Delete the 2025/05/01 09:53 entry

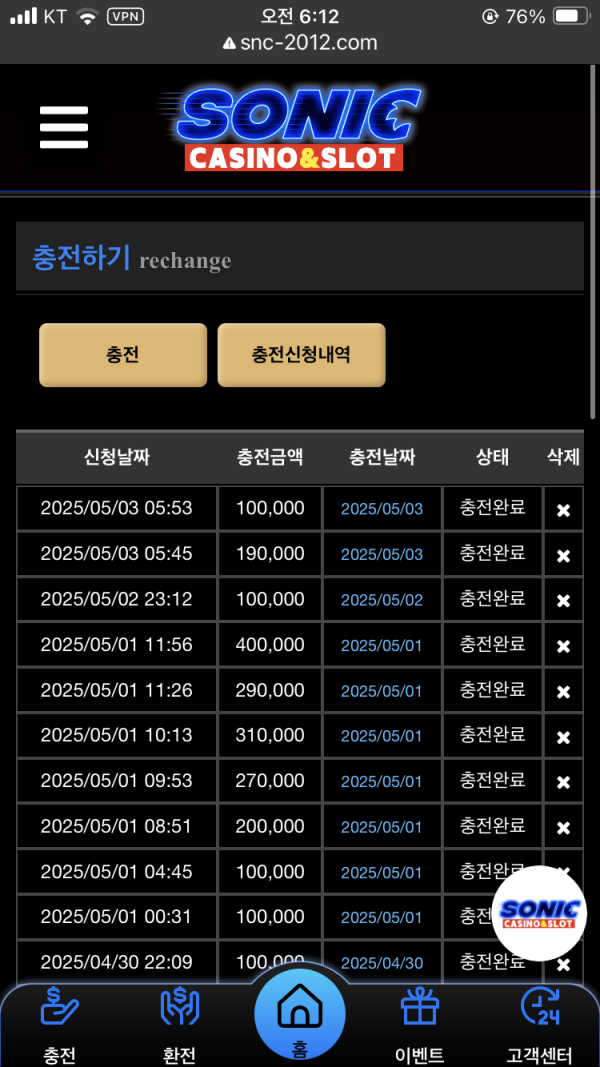coord(563,783)
